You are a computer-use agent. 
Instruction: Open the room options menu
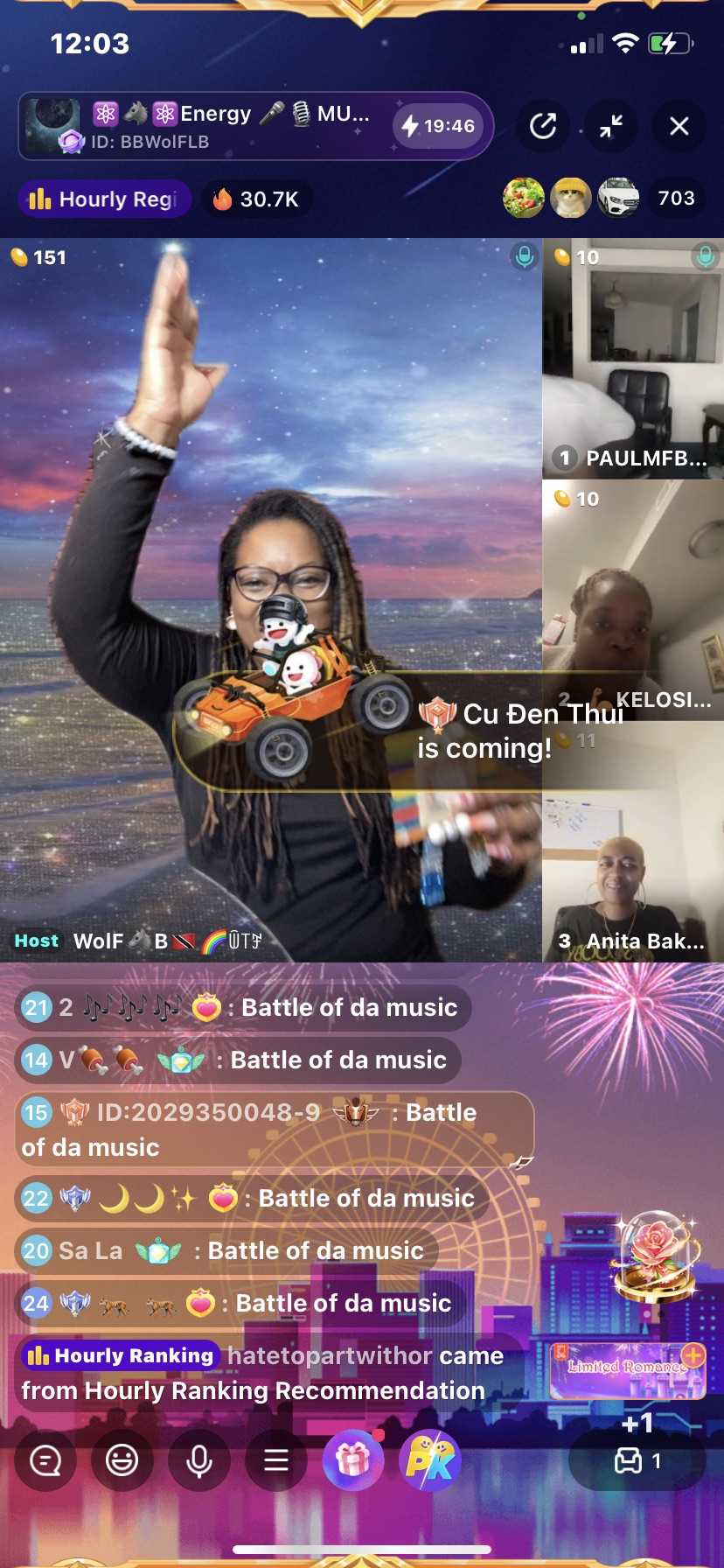(x=276, y=1460)
